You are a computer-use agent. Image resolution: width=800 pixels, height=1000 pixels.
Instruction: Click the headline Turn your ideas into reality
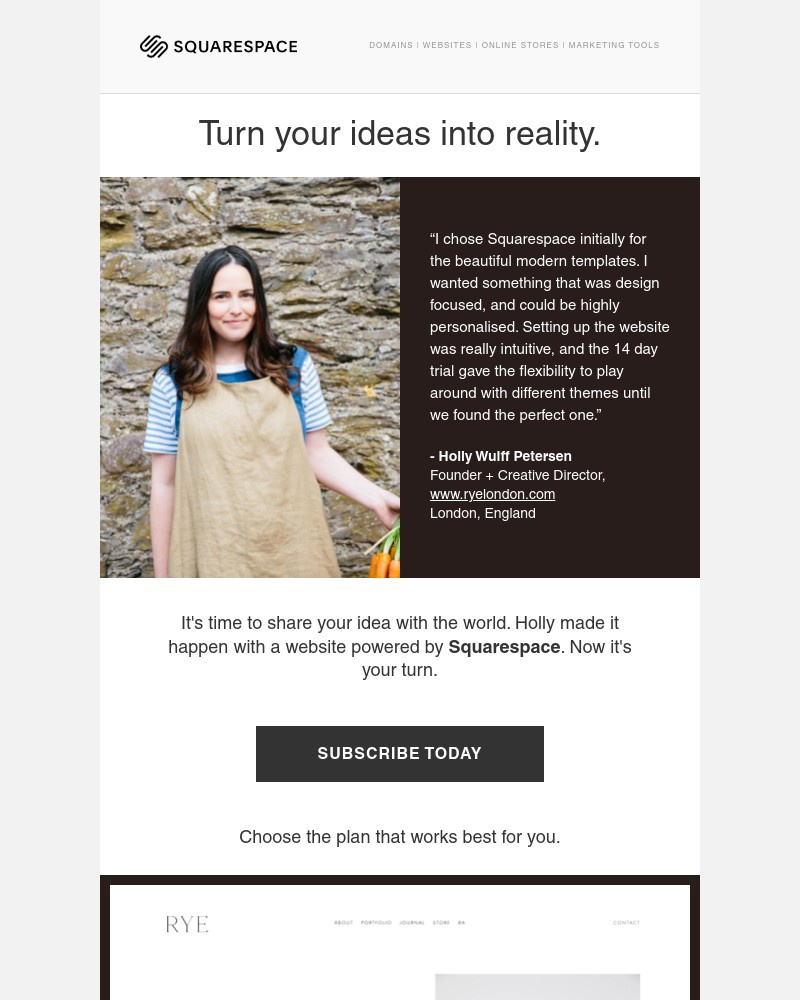pos(400,133)
